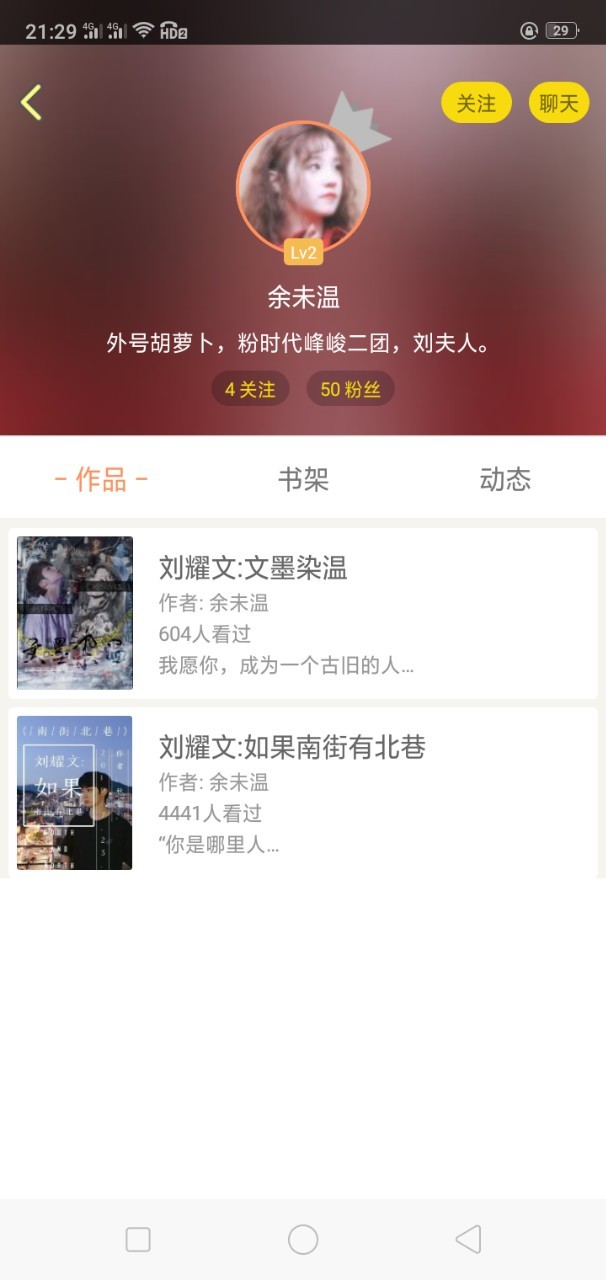Screen dimensions: 606x1280
Task: Open 余未温's profile avatar
Action: tap(303, 188)
